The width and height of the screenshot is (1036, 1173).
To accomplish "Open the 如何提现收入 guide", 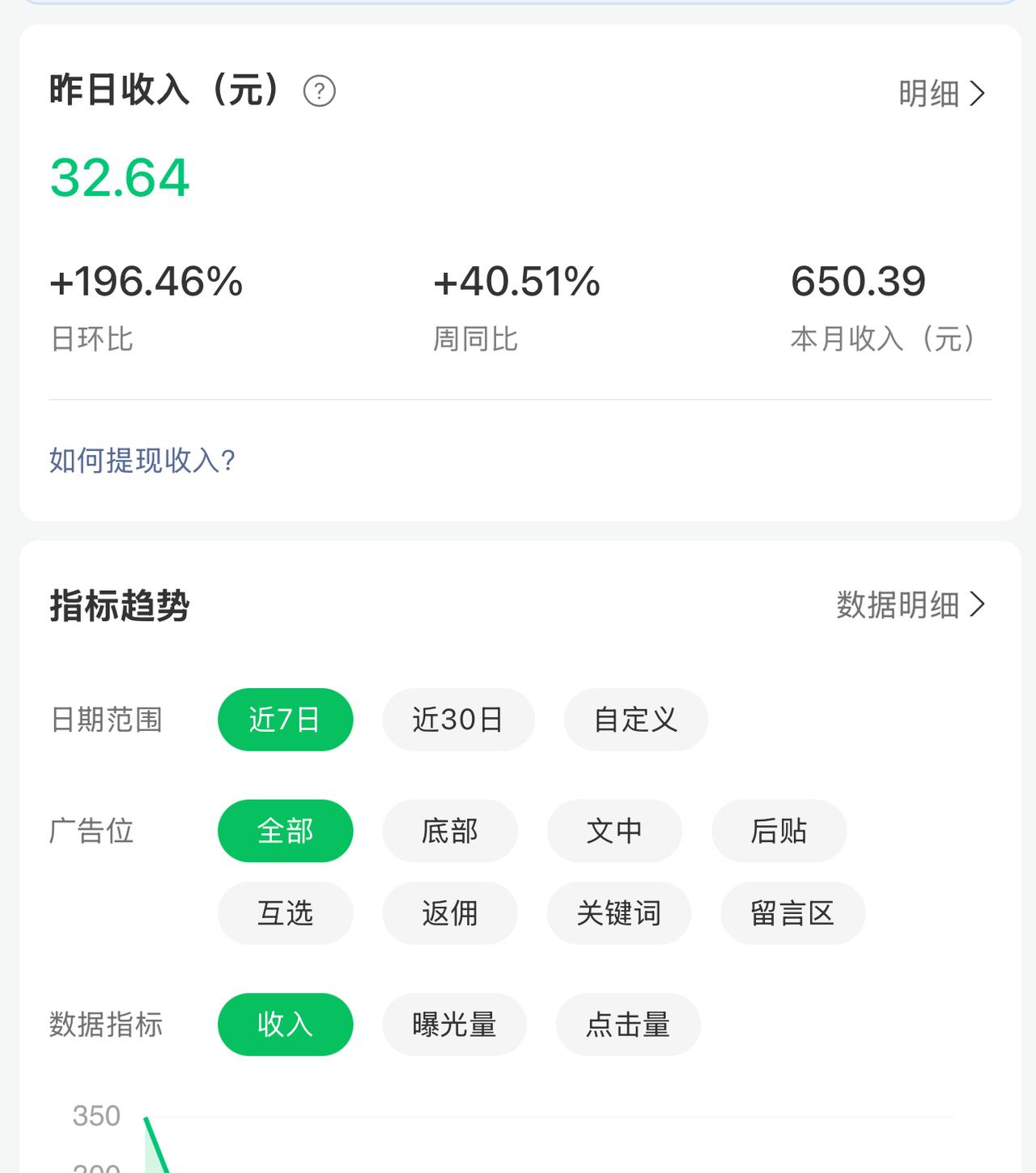I will point(141,463).
